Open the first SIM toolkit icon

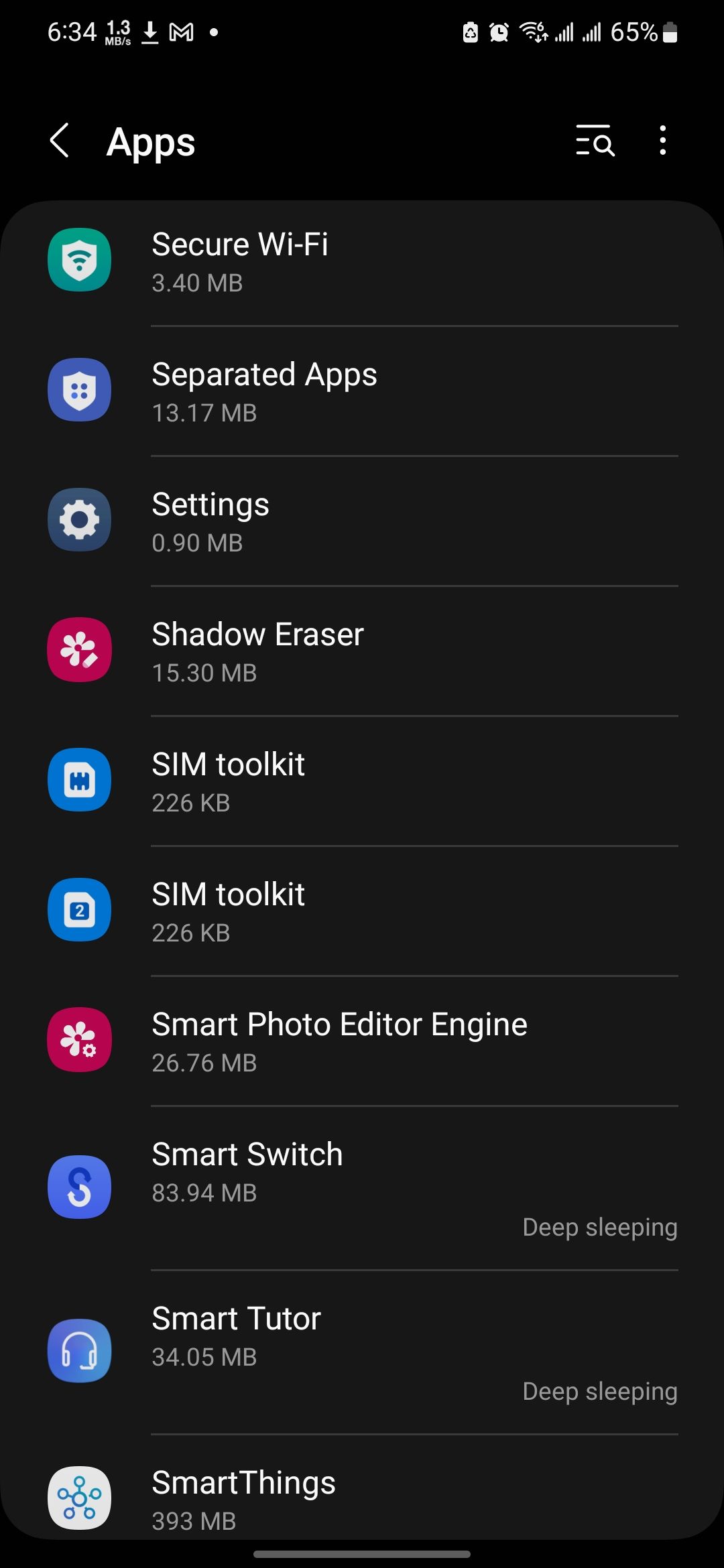tap(79, 781)
